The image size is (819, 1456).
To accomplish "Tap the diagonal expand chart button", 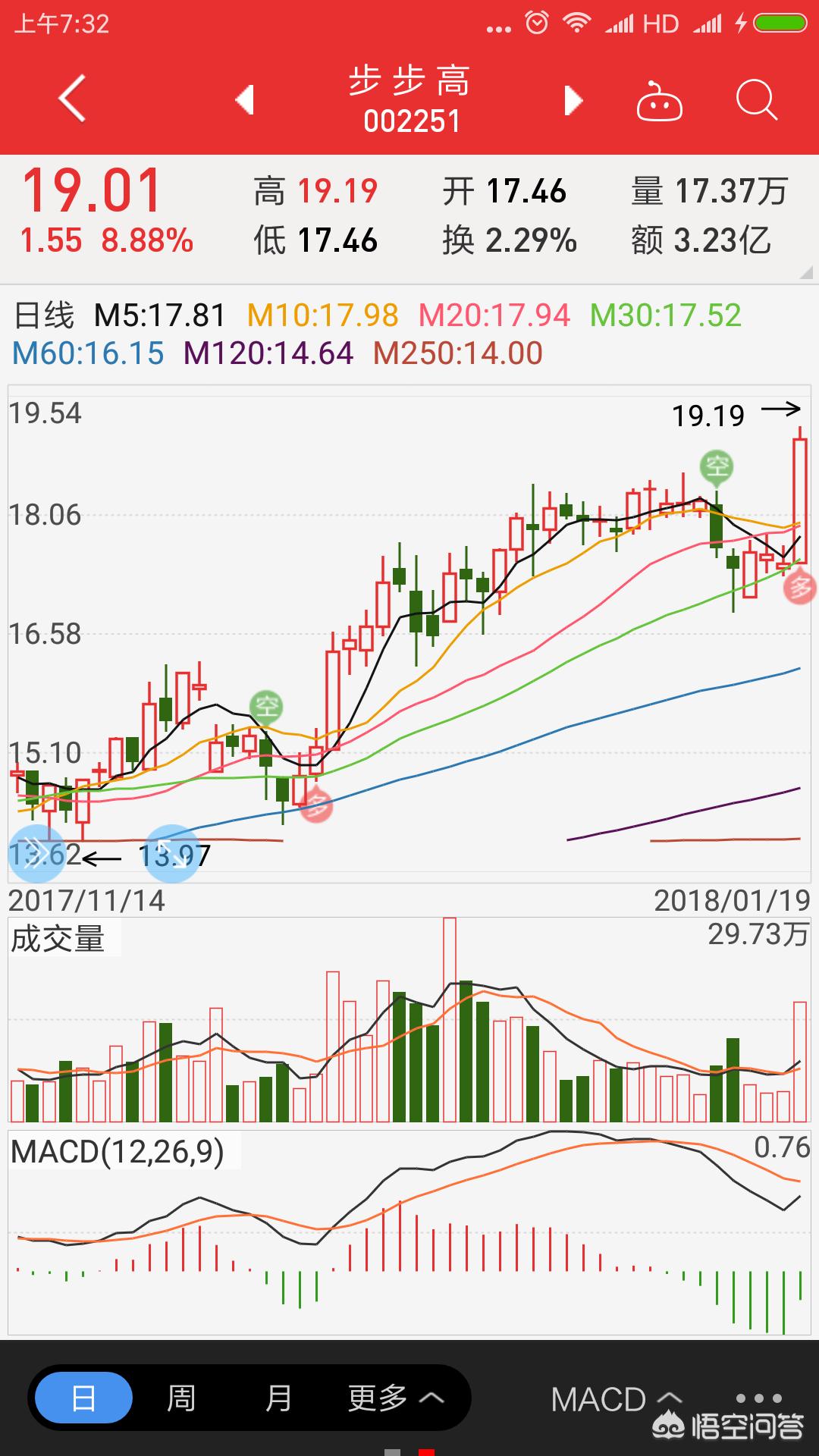I will pyautogui.click(x=172, y=854).
